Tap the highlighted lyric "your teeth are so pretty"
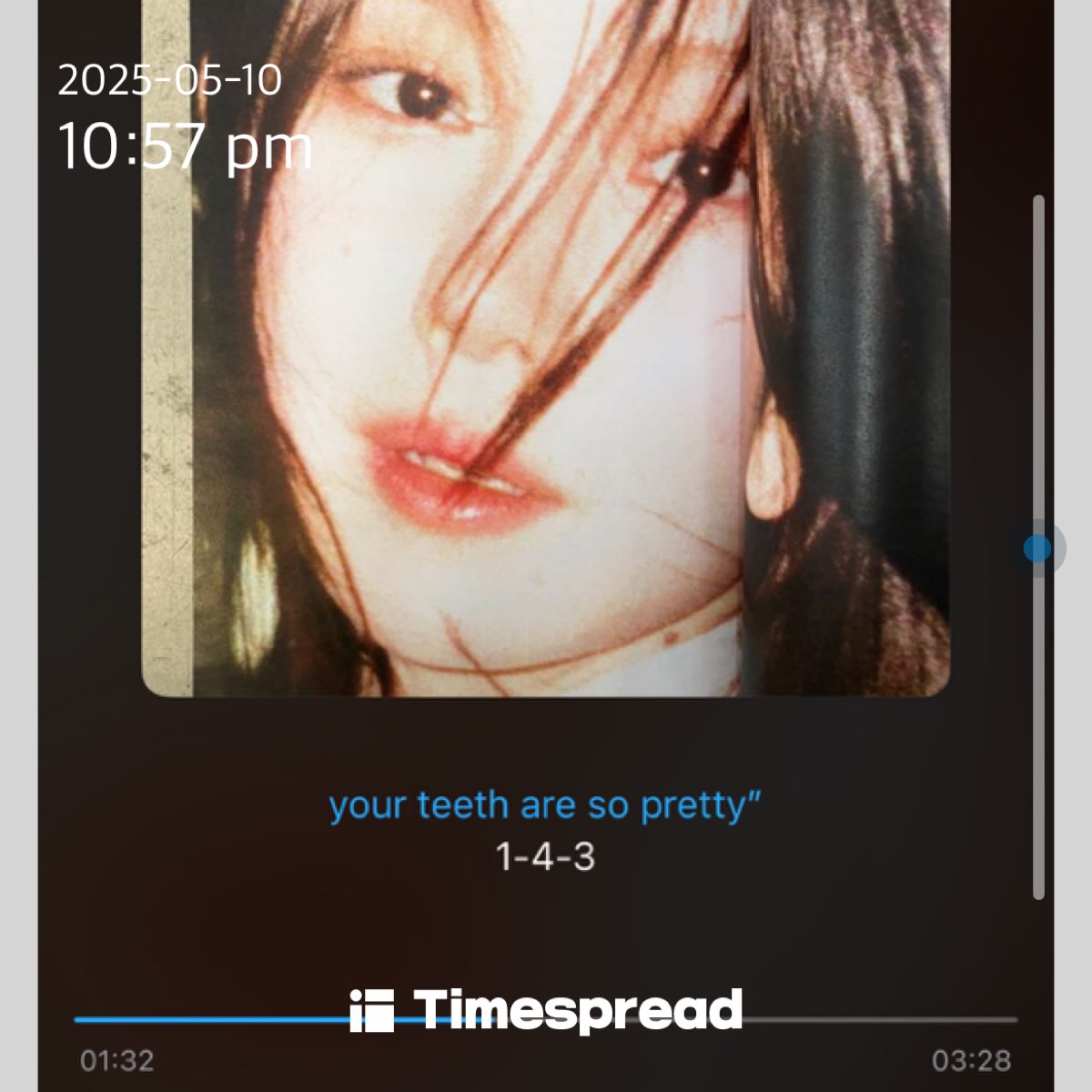Screen dimensions: 1092x1092 coord(544,806)
